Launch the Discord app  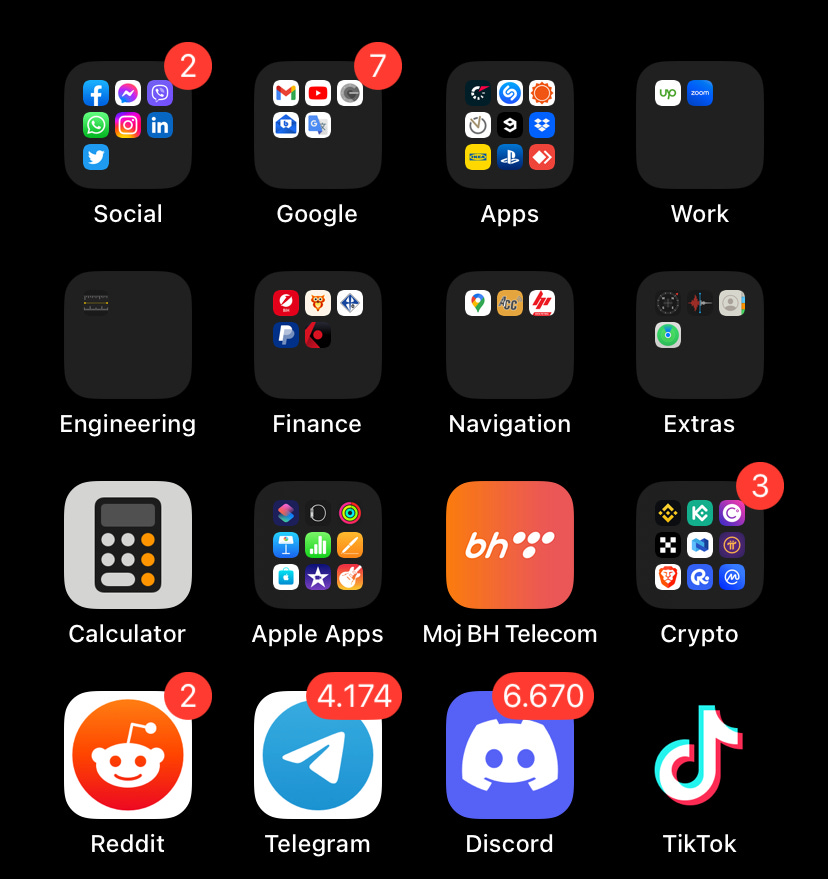(x=510, y=755)
